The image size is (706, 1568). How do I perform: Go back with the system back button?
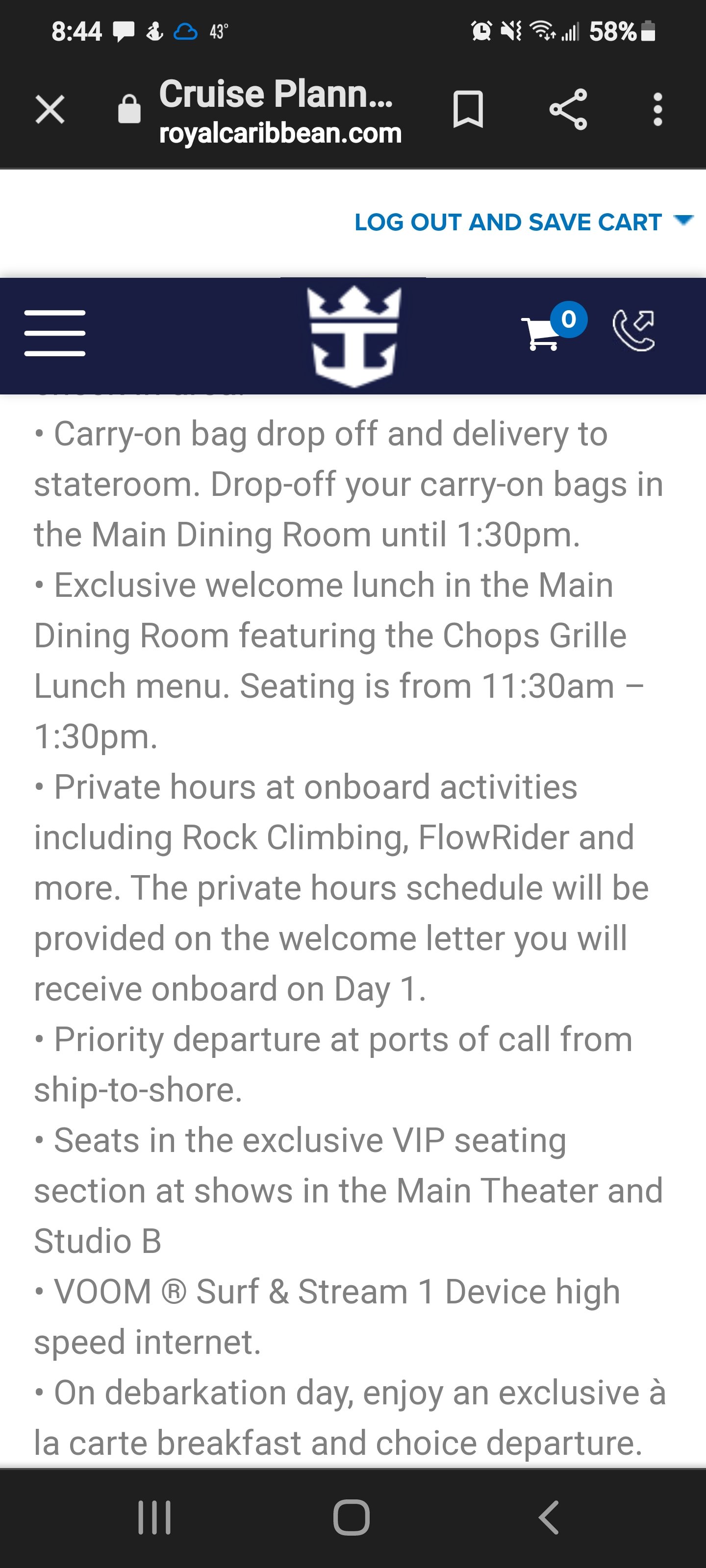click(x=549, y=1517)
